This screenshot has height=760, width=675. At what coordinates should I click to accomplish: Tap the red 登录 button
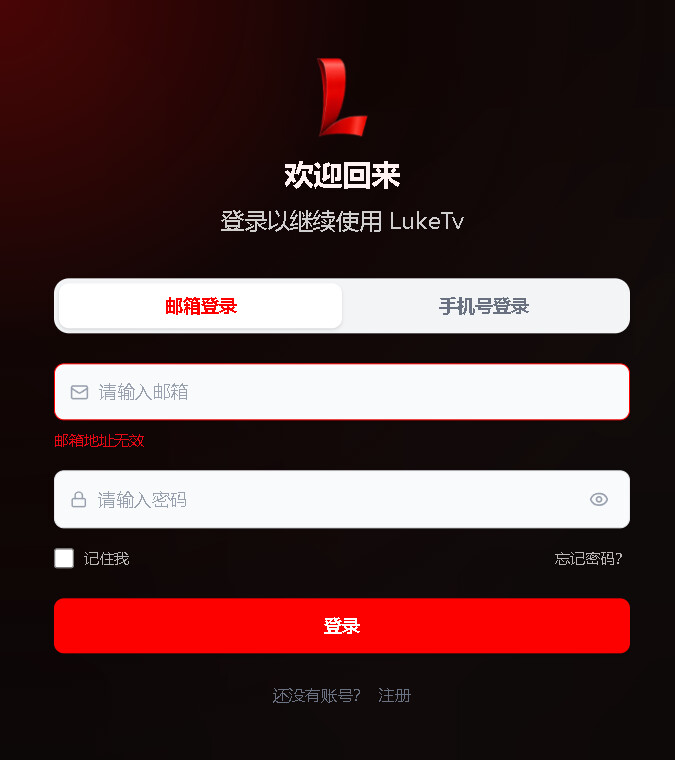pos(342,626)
